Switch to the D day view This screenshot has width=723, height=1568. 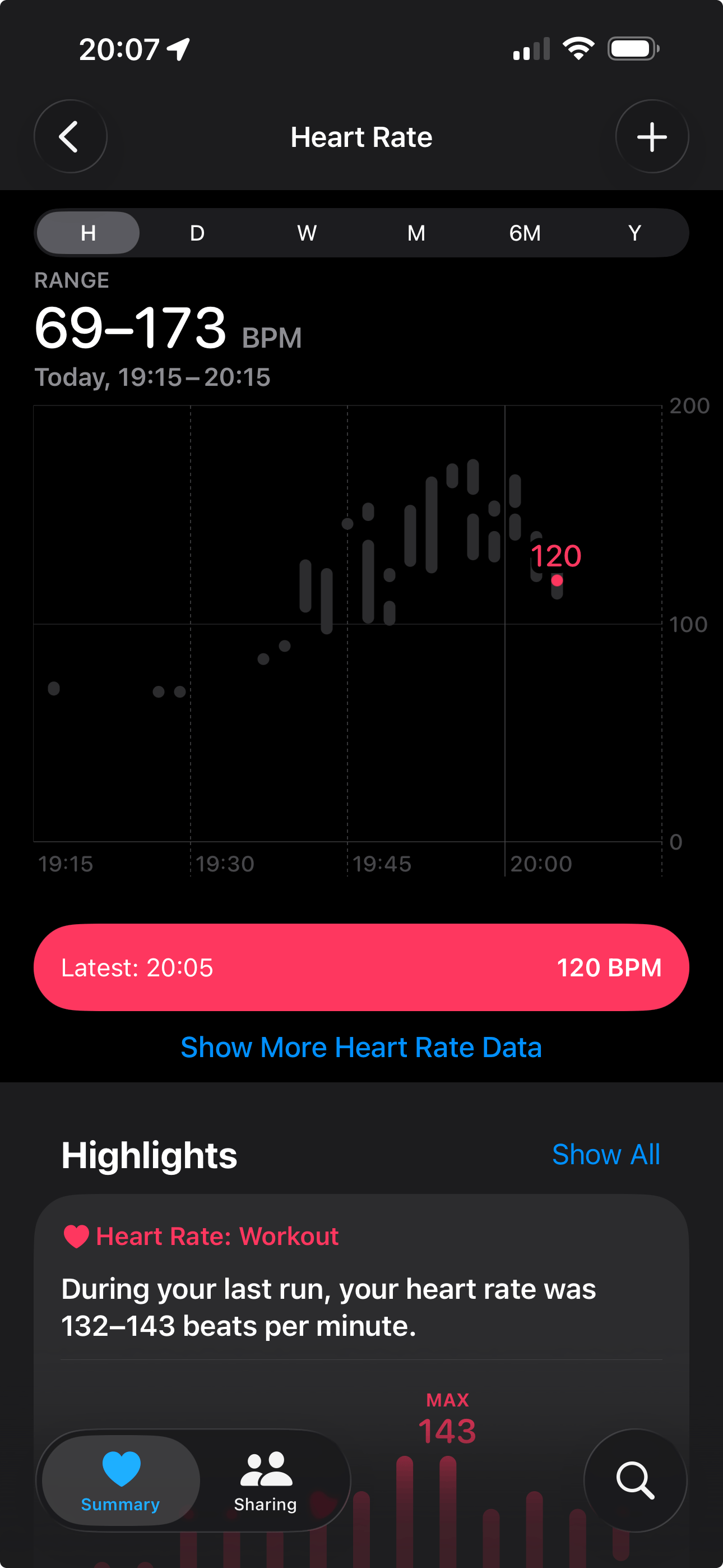coord(197,233)
